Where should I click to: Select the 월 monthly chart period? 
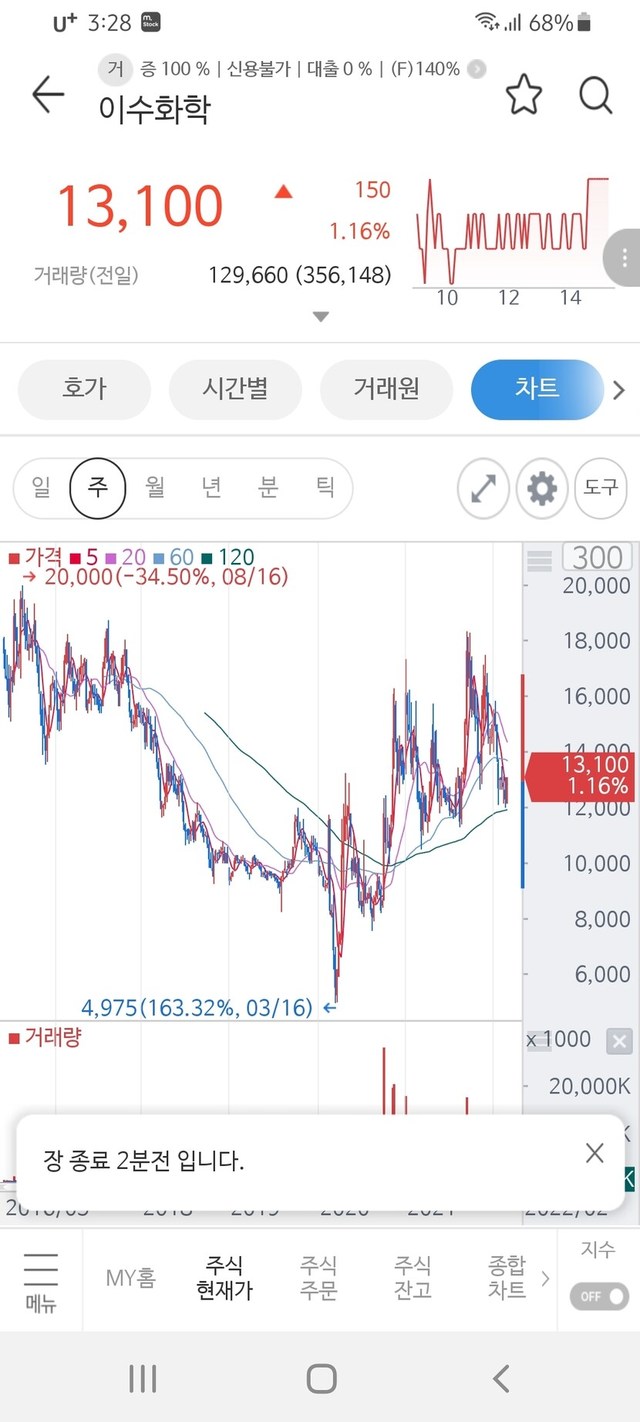point(155,488)
